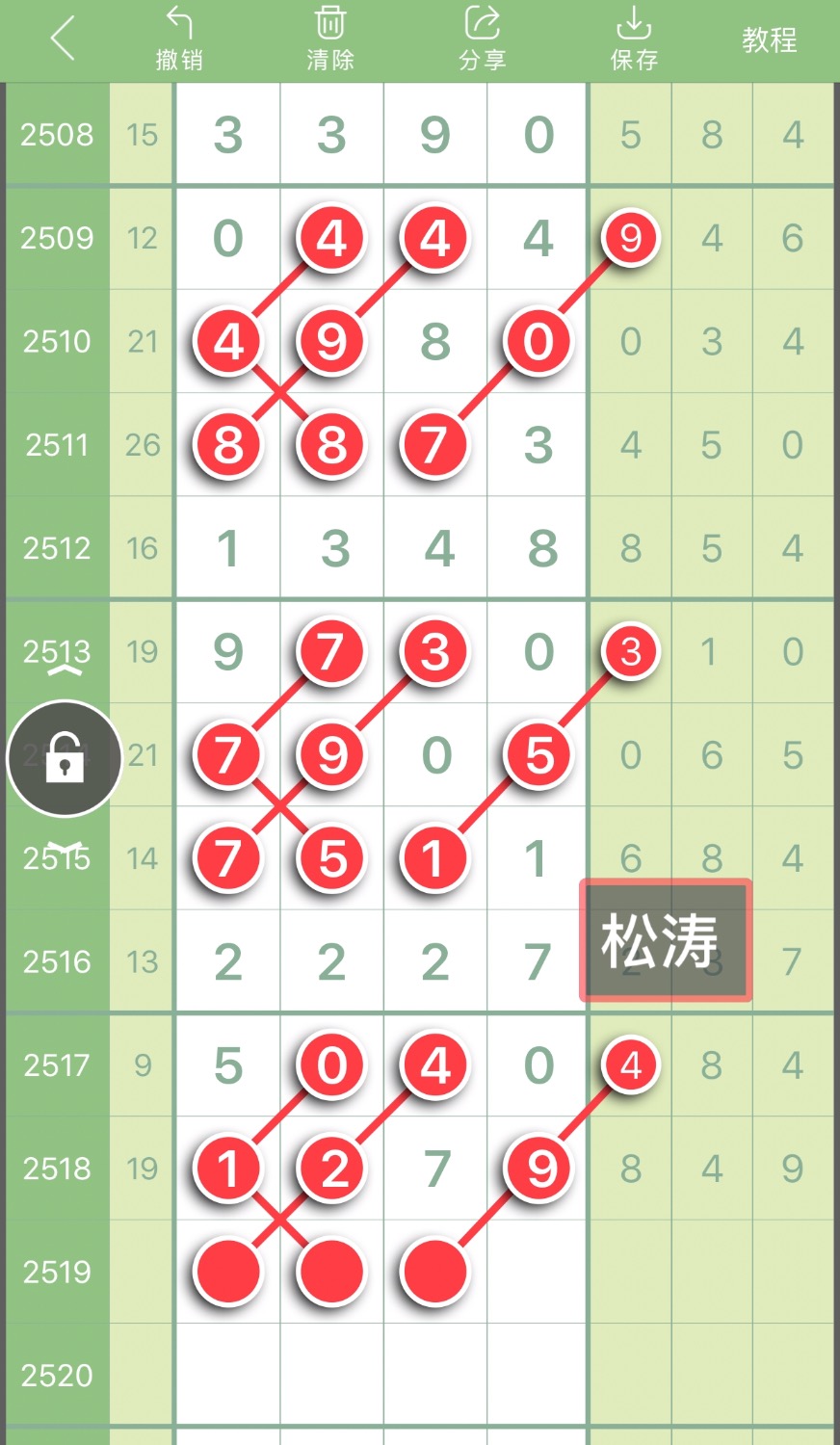Share the chart via 分享

[482, 39]
